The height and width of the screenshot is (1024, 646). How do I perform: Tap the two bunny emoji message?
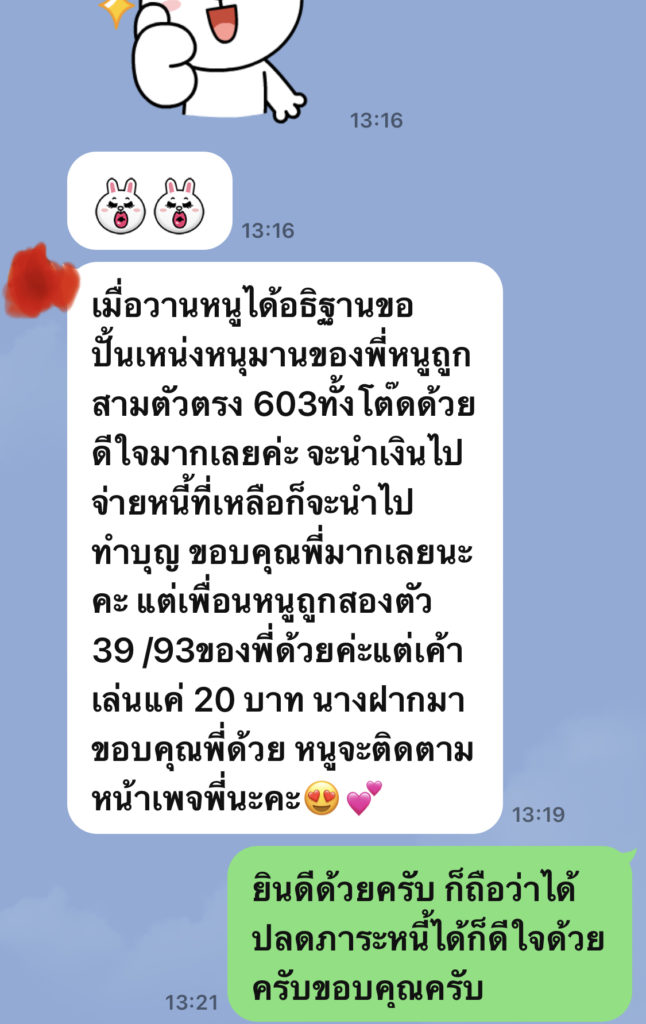[149, 203]
